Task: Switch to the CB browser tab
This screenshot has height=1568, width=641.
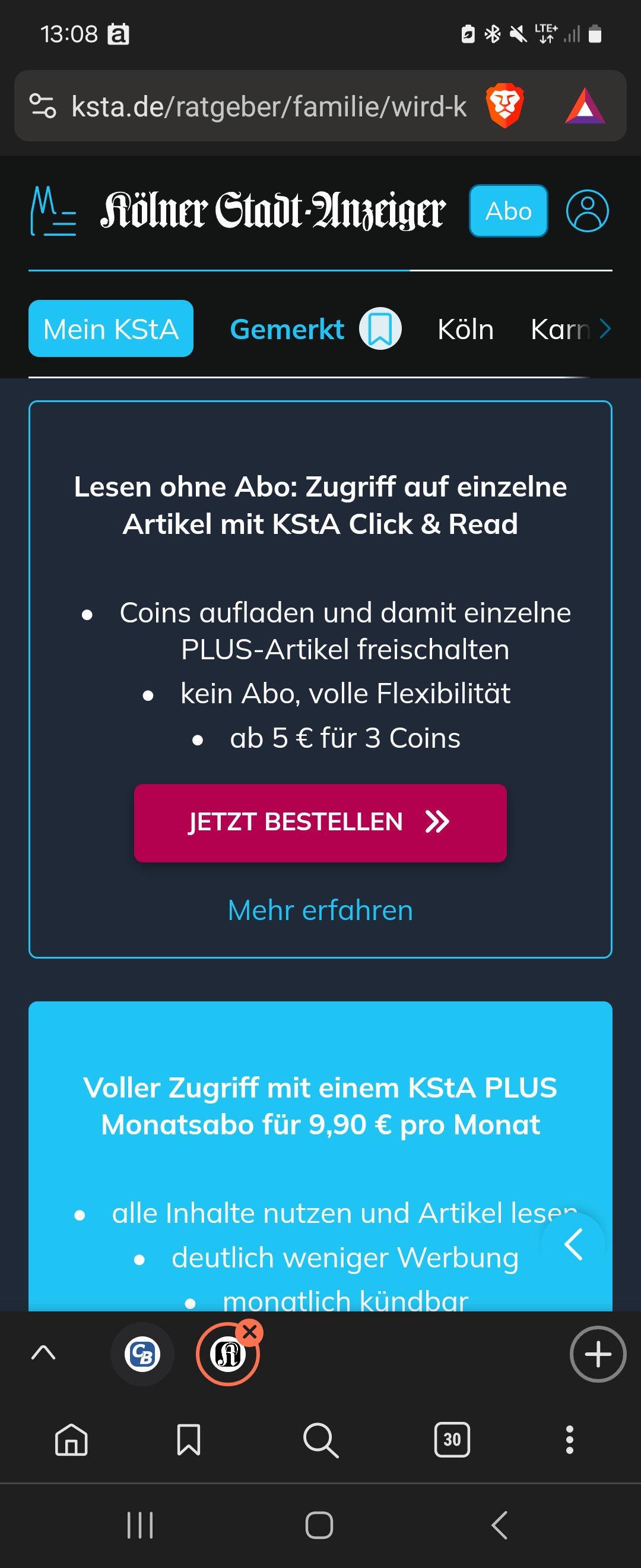Action: [x=142, y=1354]
